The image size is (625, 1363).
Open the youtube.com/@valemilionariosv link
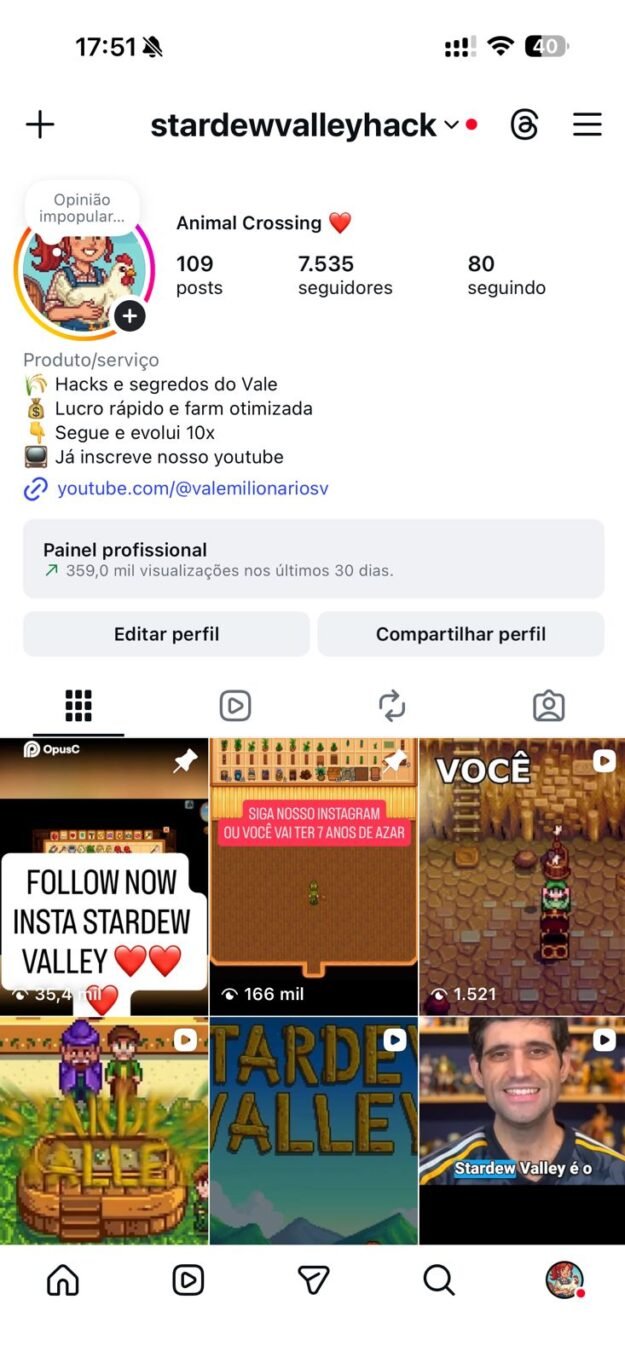point(192,489)
